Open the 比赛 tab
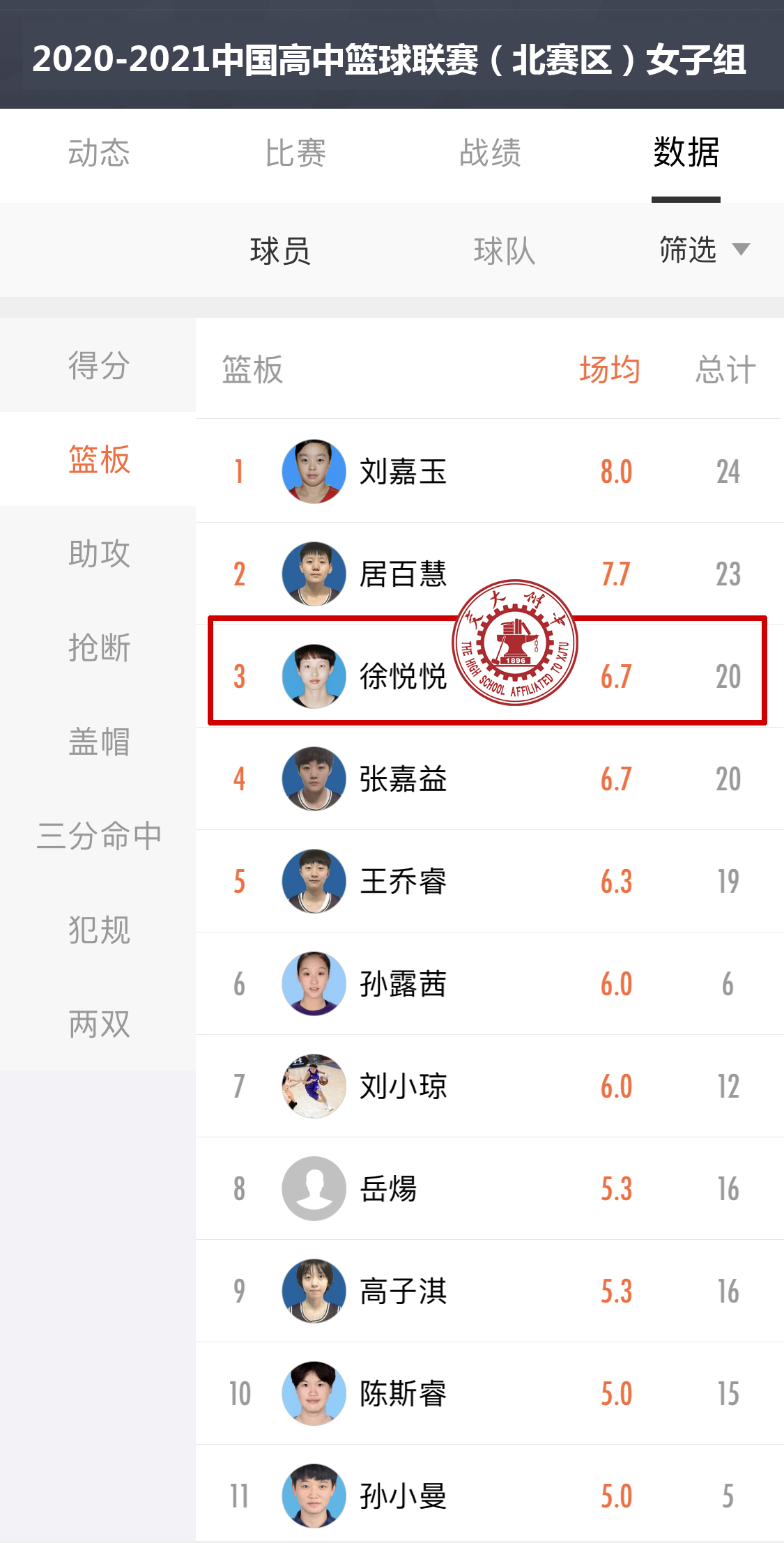 (295, 153)
